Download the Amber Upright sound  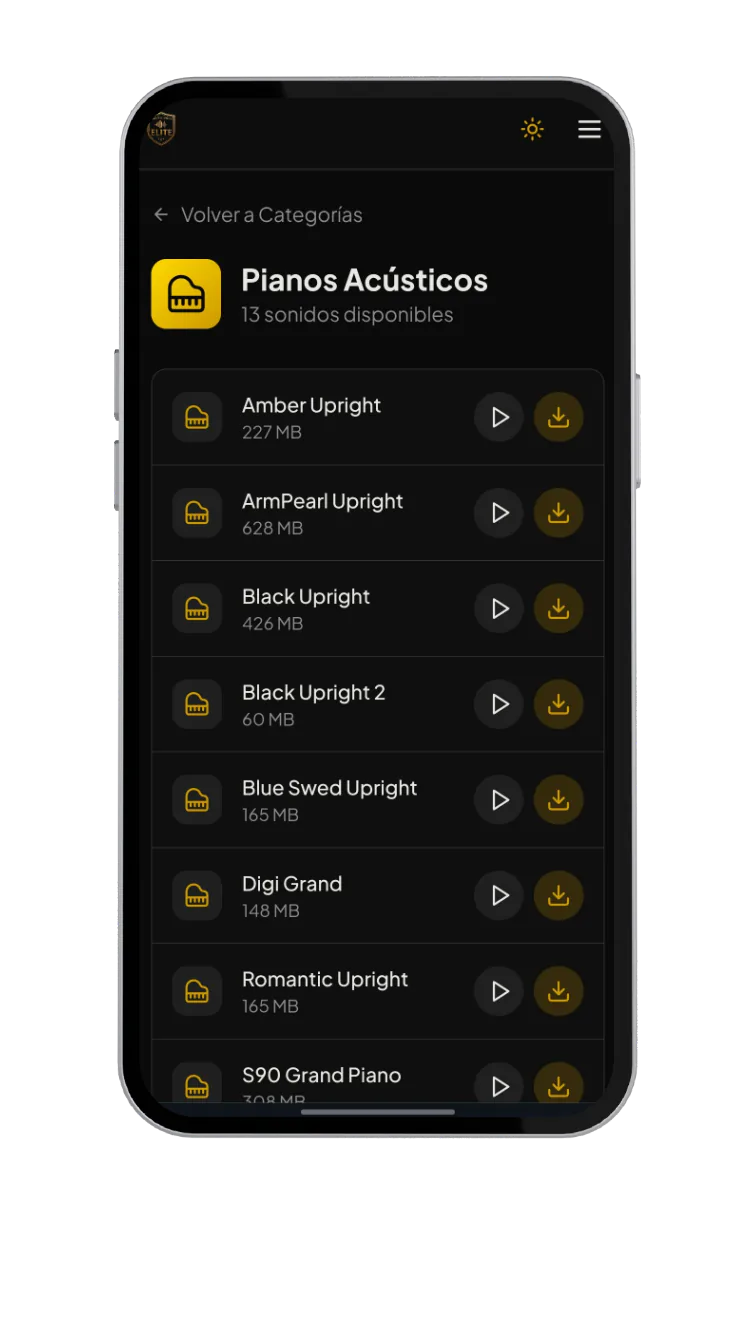tap(559, 417)
